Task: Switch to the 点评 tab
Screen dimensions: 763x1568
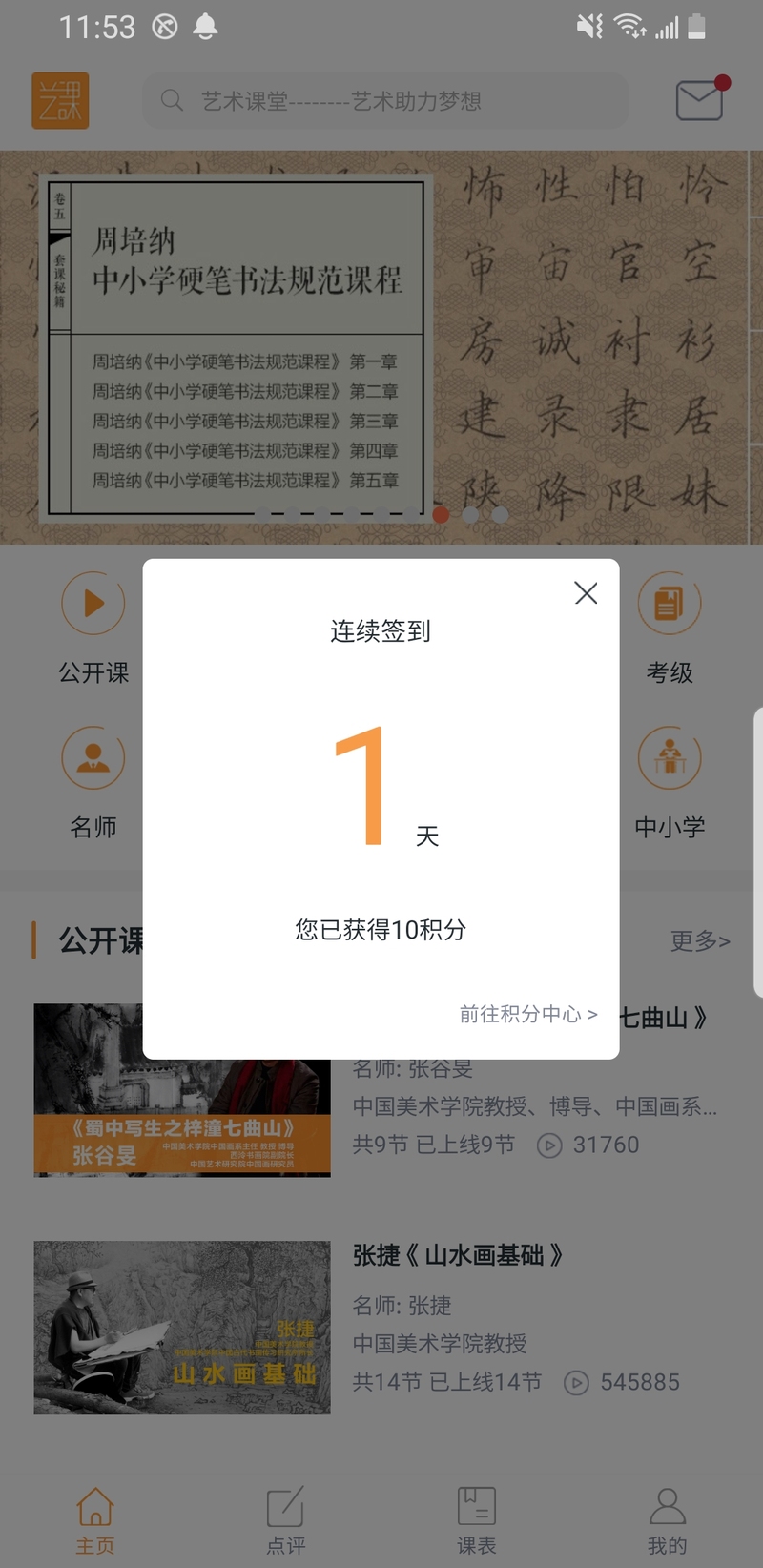Action: [285, 1521]
